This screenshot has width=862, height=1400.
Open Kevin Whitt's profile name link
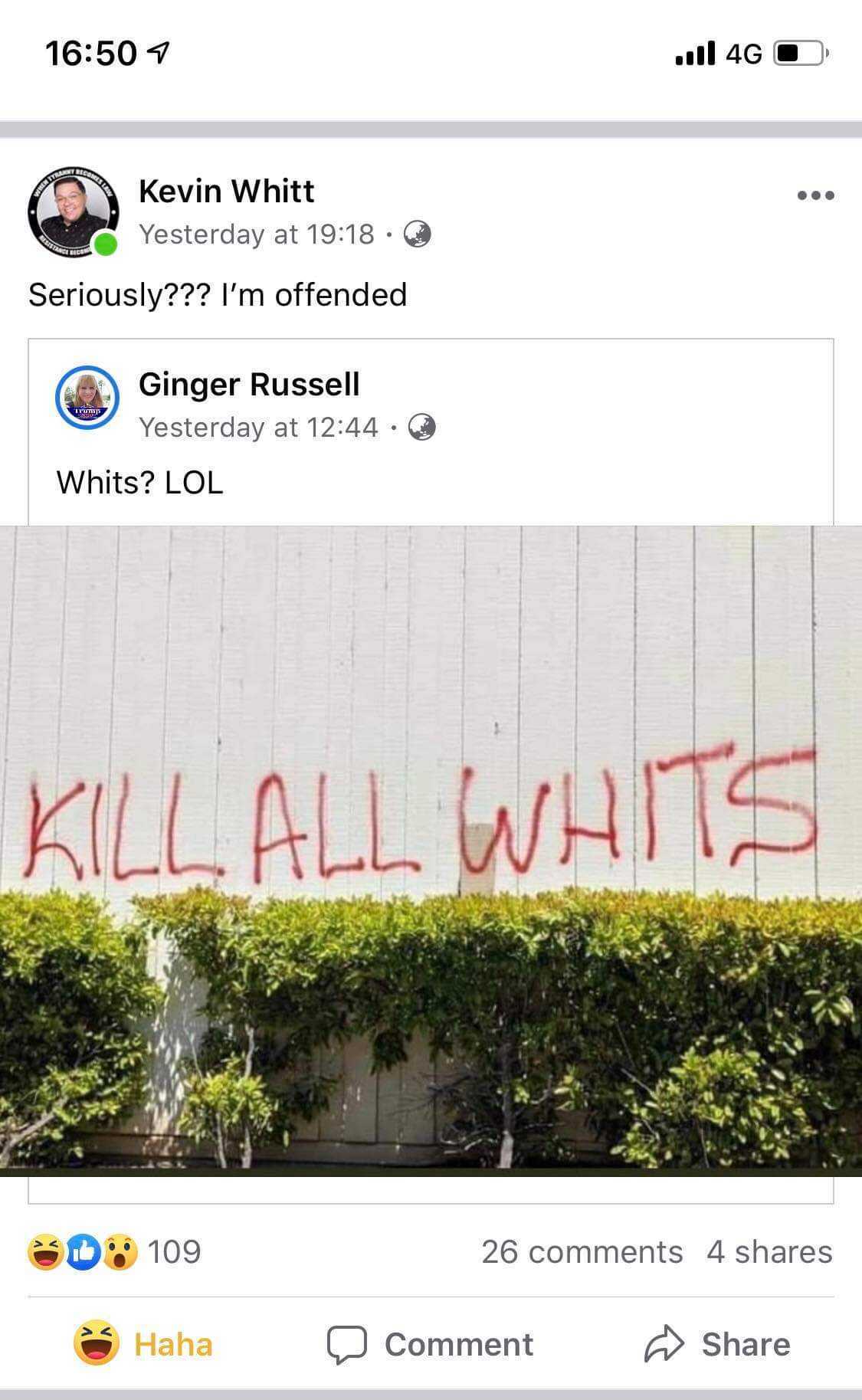226,191
